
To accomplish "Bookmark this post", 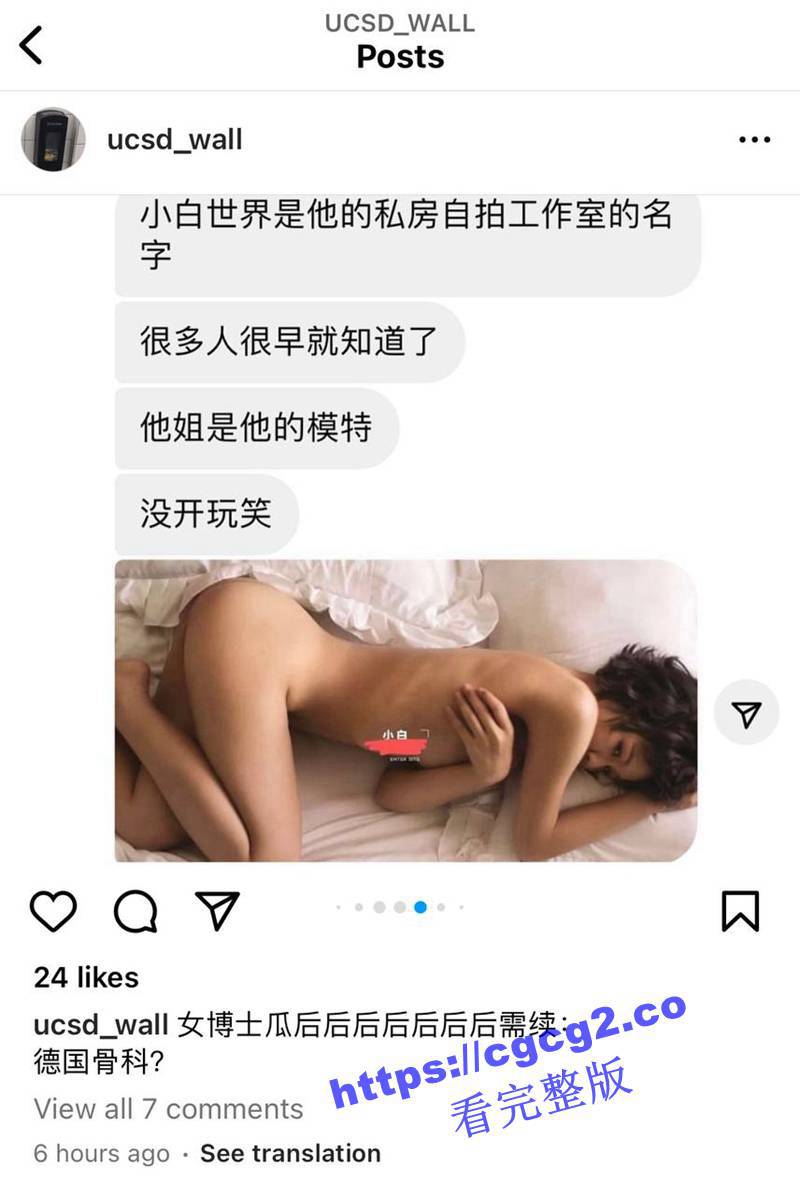I will pyautogui.click(x=740, y=911).
